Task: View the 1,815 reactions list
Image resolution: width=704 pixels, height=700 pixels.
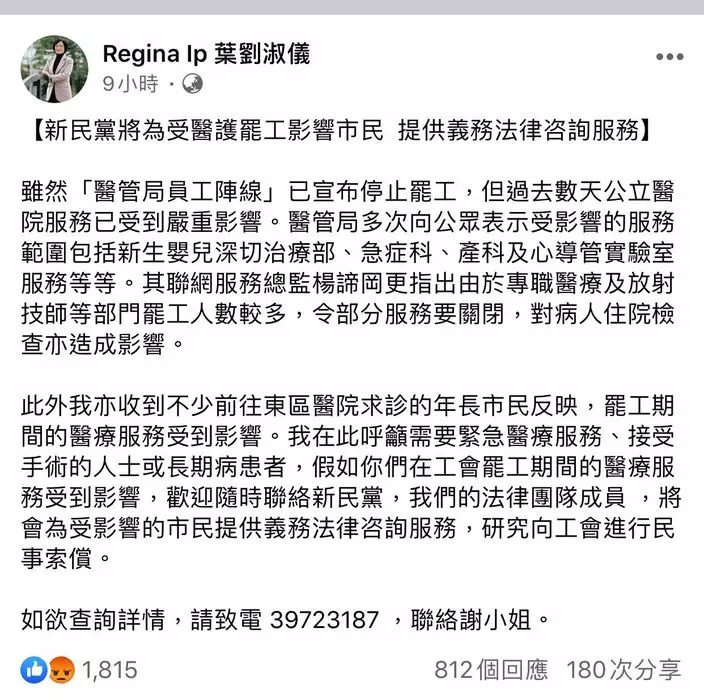Action: [x=108, y=669]
